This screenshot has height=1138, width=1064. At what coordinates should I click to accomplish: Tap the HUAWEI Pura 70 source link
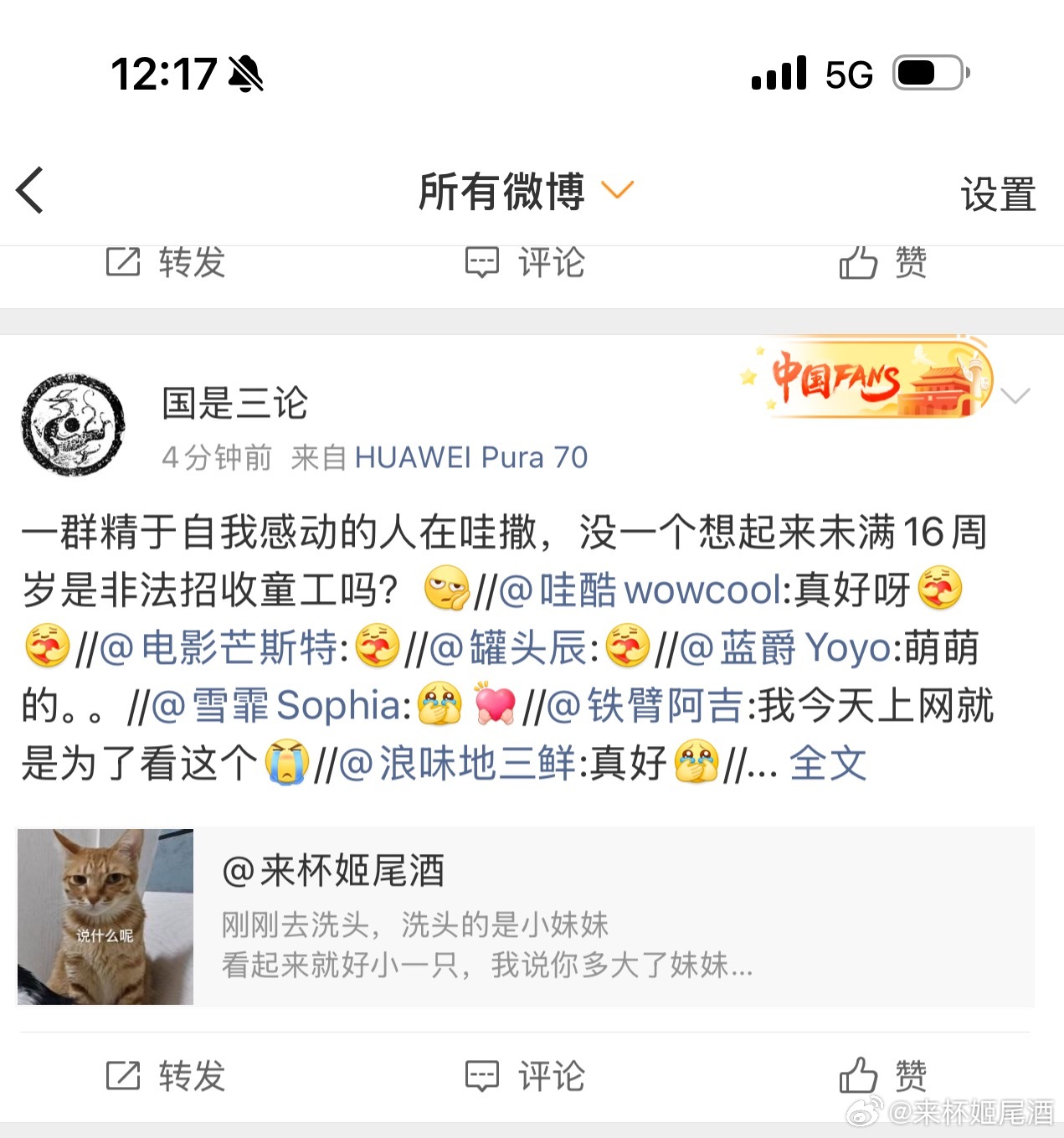[470, 457]
